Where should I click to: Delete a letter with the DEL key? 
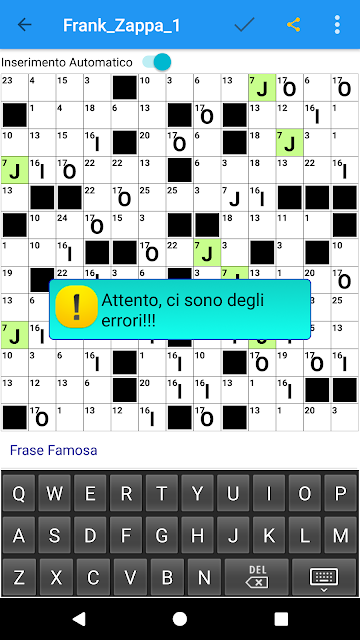click(257, 578)
